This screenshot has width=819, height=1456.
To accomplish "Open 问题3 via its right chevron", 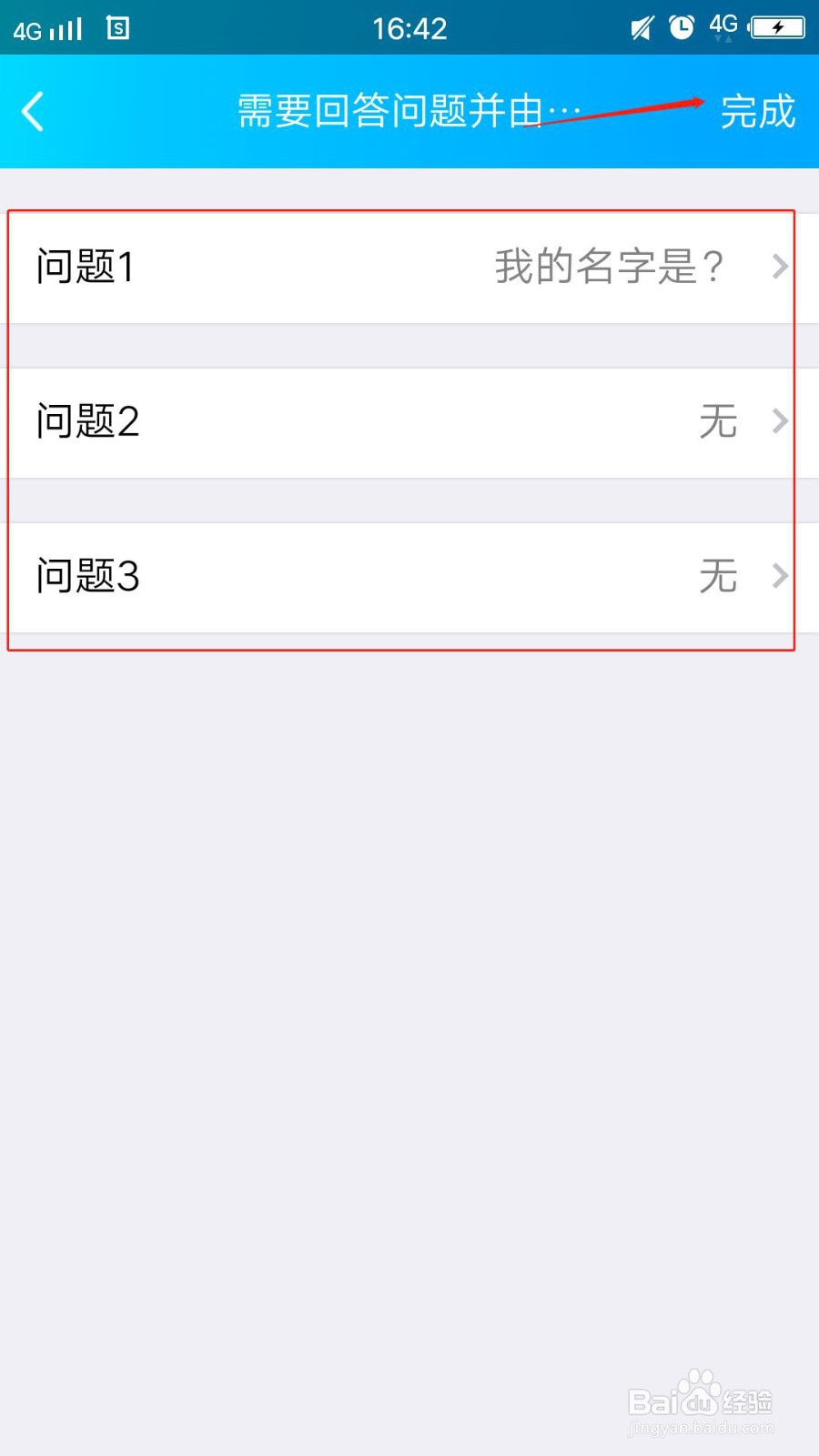I will click(780, 575).
